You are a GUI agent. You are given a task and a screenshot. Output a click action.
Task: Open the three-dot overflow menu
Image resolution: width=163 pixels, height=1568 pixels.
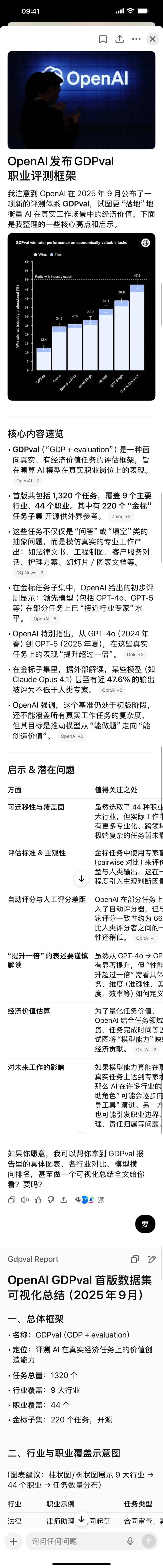136,39
